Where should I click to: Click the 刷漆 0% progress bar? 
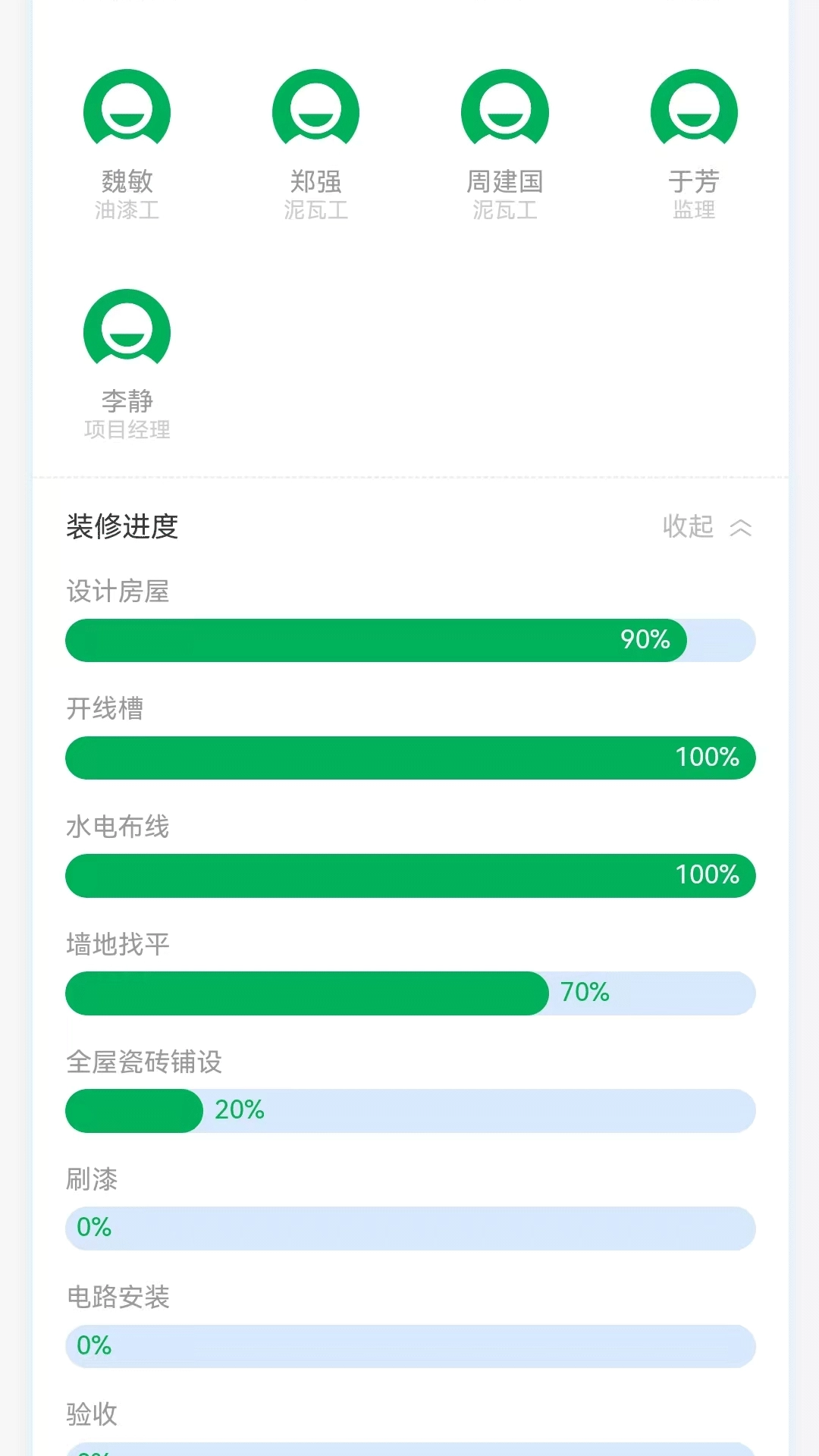(409, 1228)
